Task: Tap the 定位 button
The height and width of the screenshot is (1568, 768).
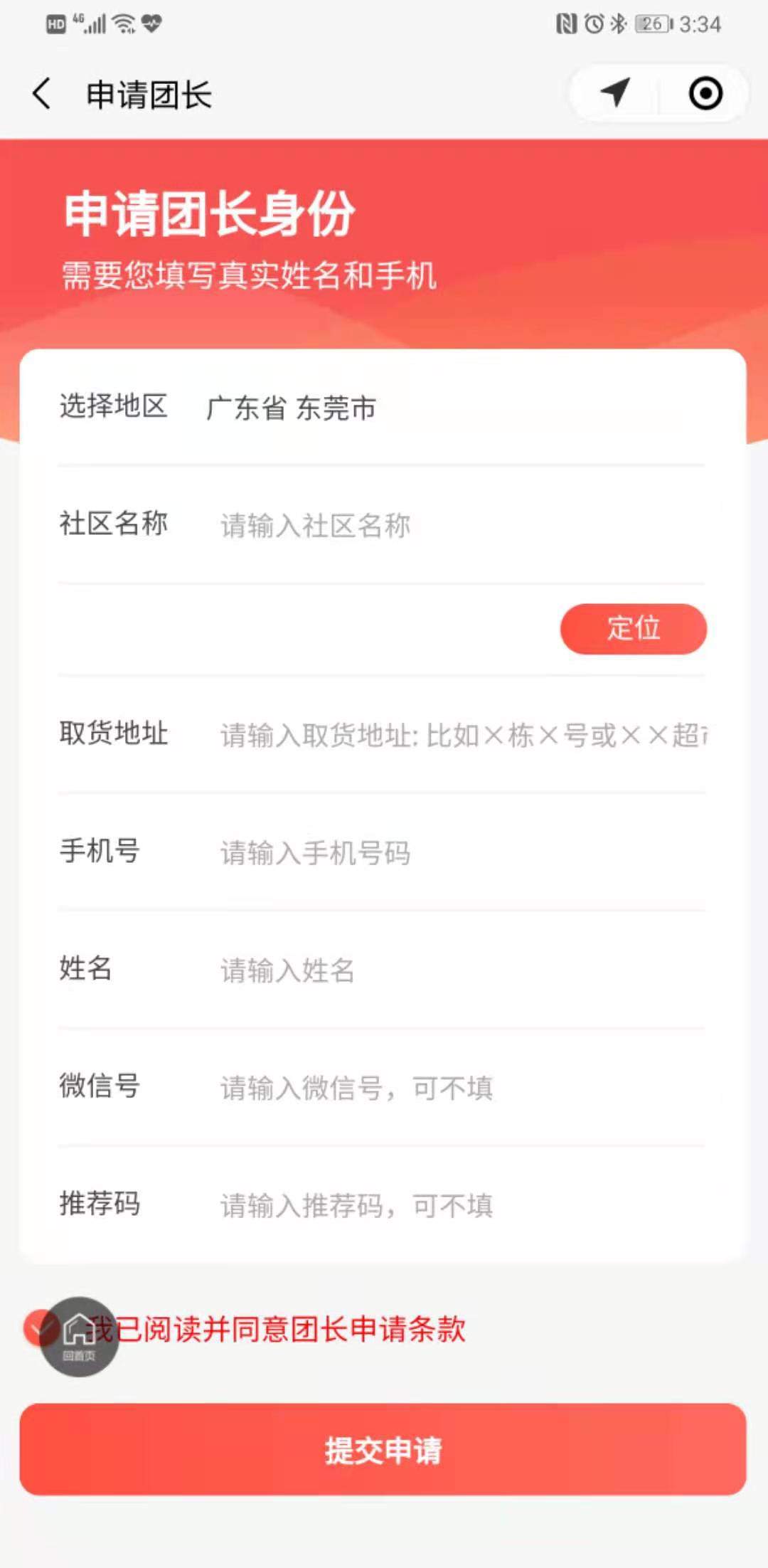Action: coord(633,629)
